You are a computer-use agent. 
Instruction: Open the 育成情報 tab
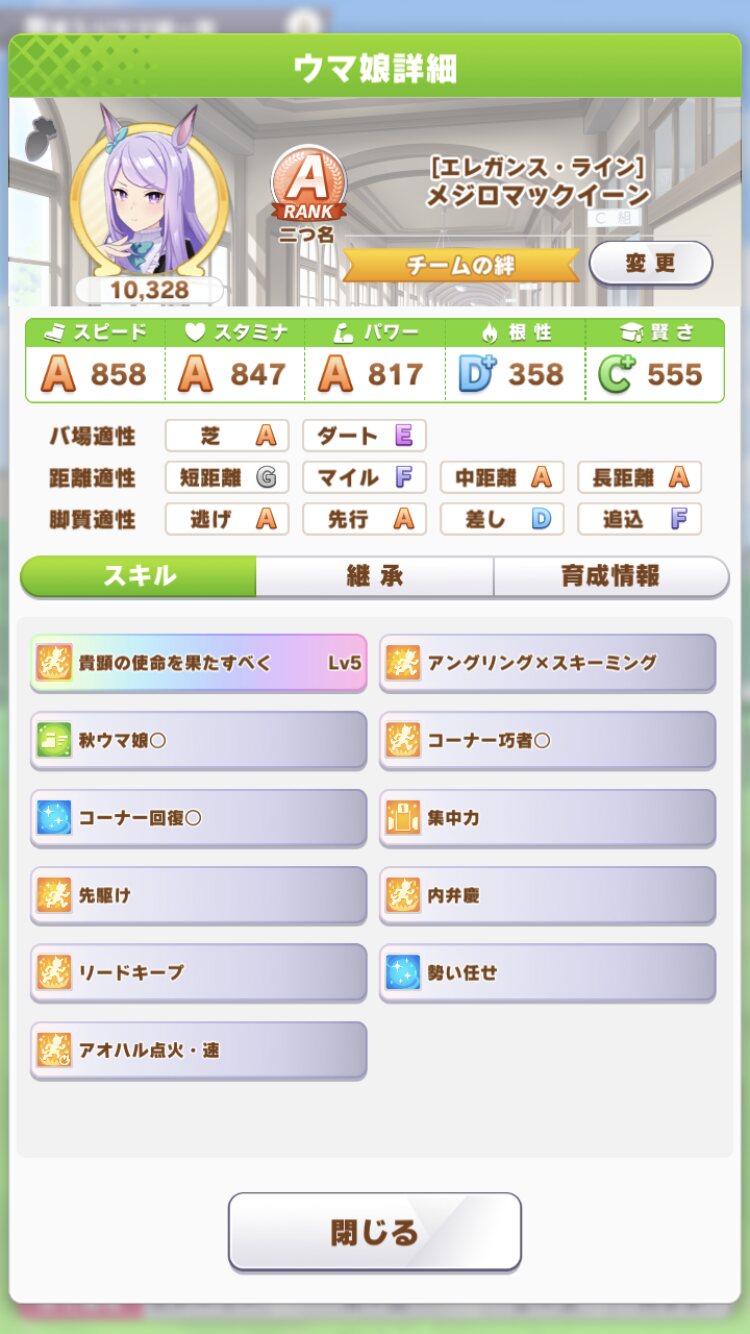610,576
